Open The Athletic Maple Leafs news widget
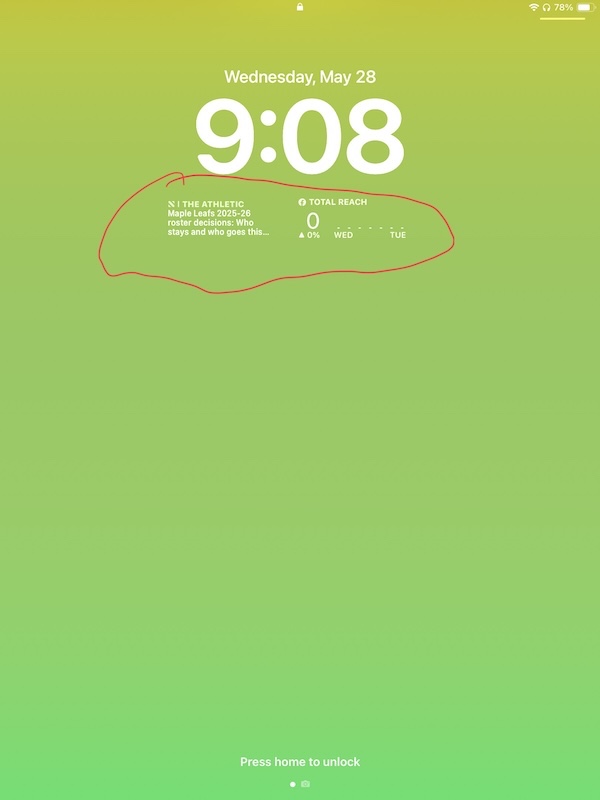Screen dimensions: 600x800 coord(218,218)
